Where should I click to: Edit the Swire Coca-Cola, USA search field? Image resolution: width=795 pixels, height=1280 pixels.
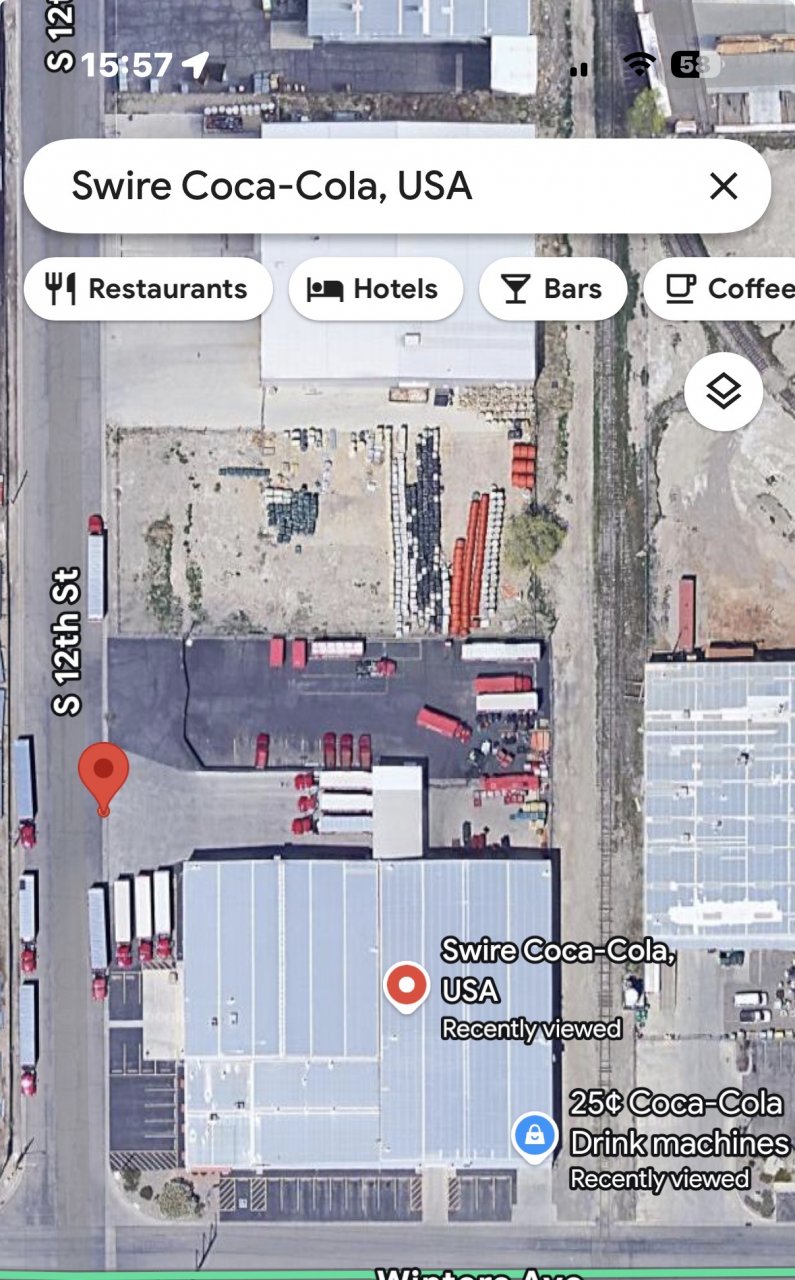tap(350, 186)
